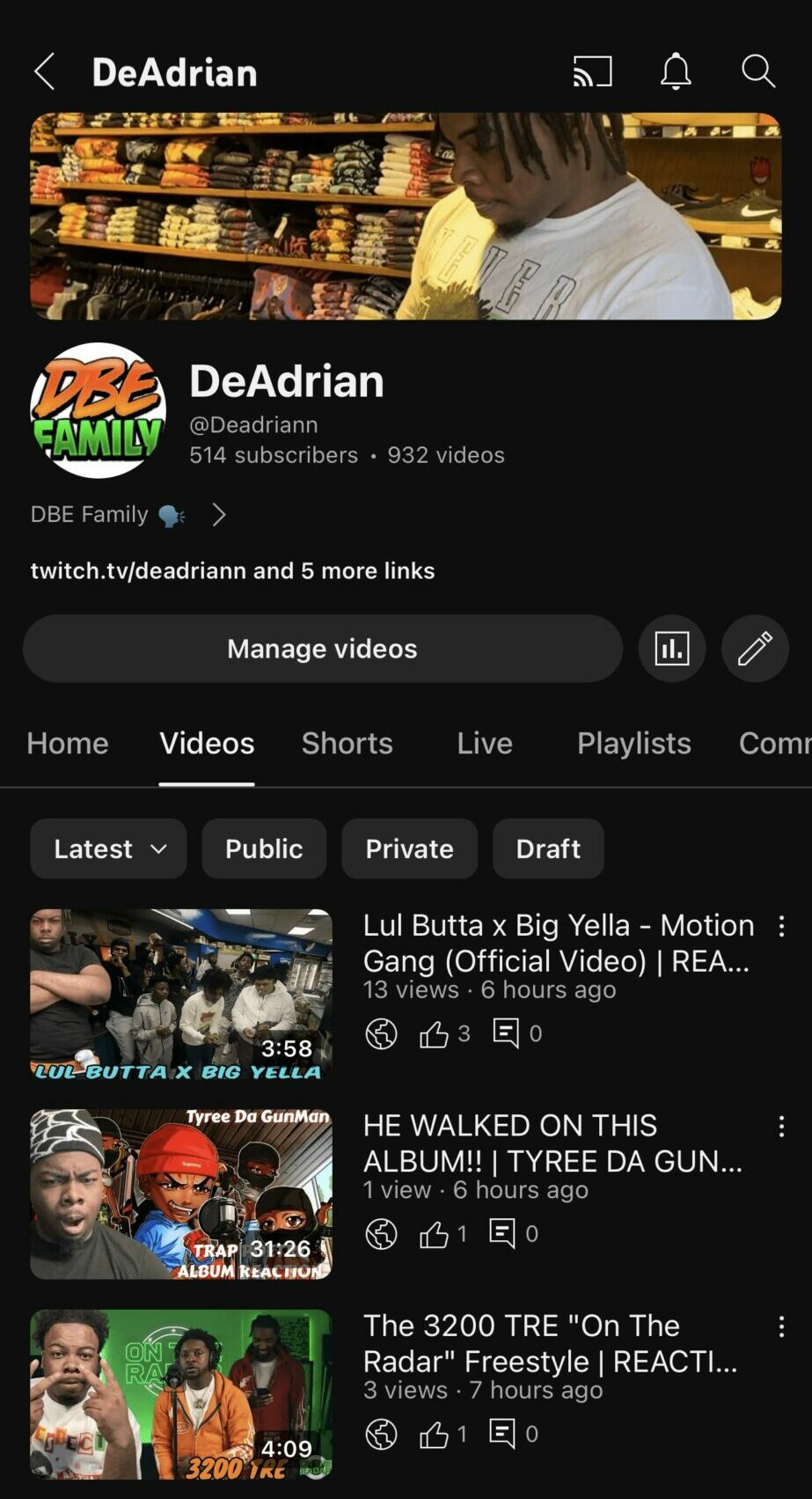Tap the cast to device icon
This screenshot has width=812, height=1499.
click(592, 71)
